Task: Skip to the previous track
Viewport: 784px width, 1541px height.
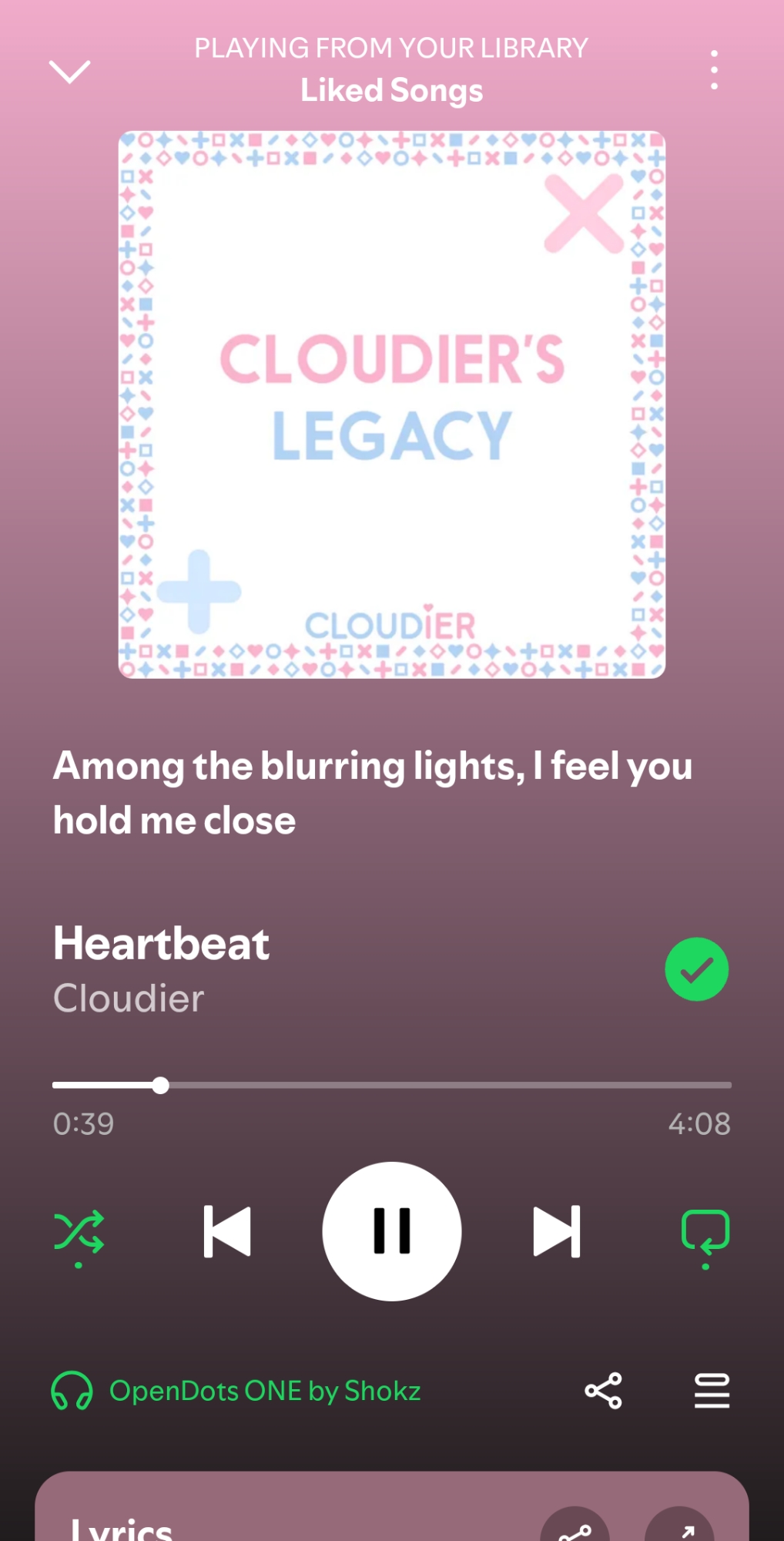Action: pyautogui.click(x=227, y=1231)
